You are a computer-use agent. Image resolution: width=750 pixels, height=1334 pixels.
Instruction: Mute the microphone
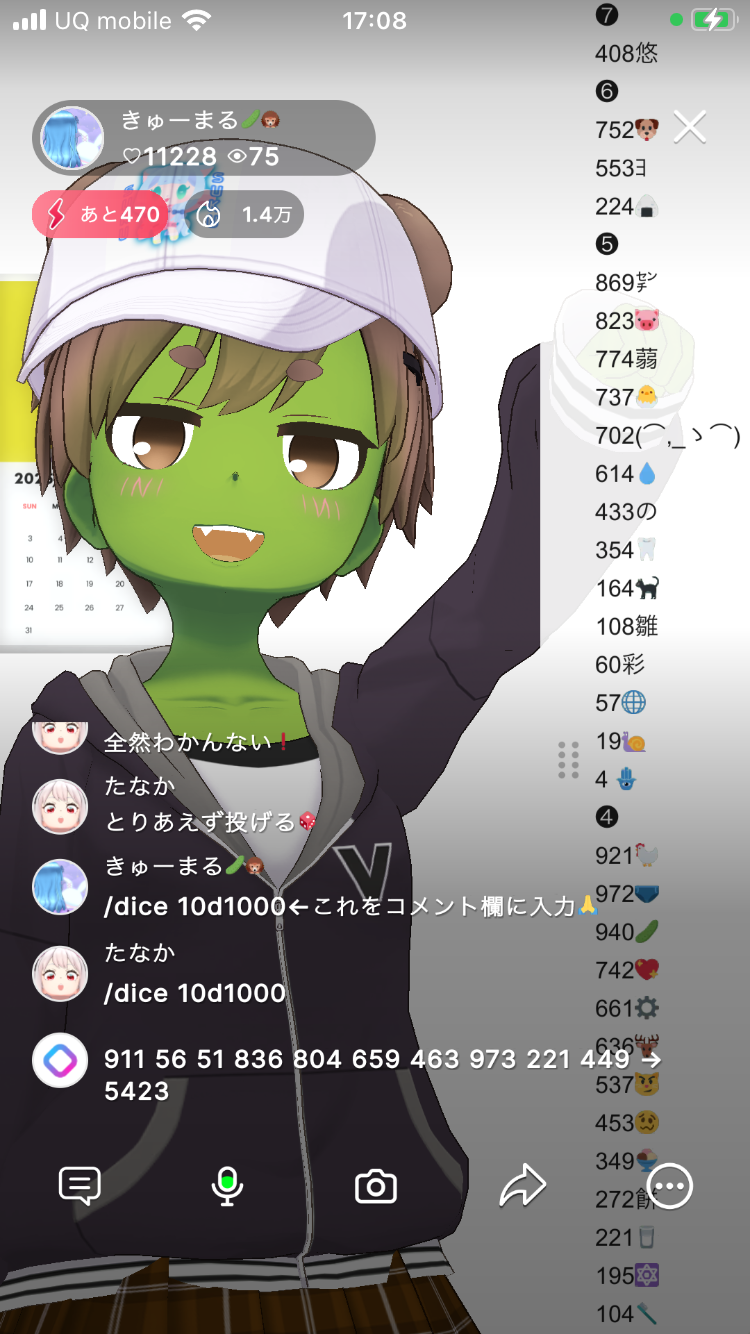227,1186
